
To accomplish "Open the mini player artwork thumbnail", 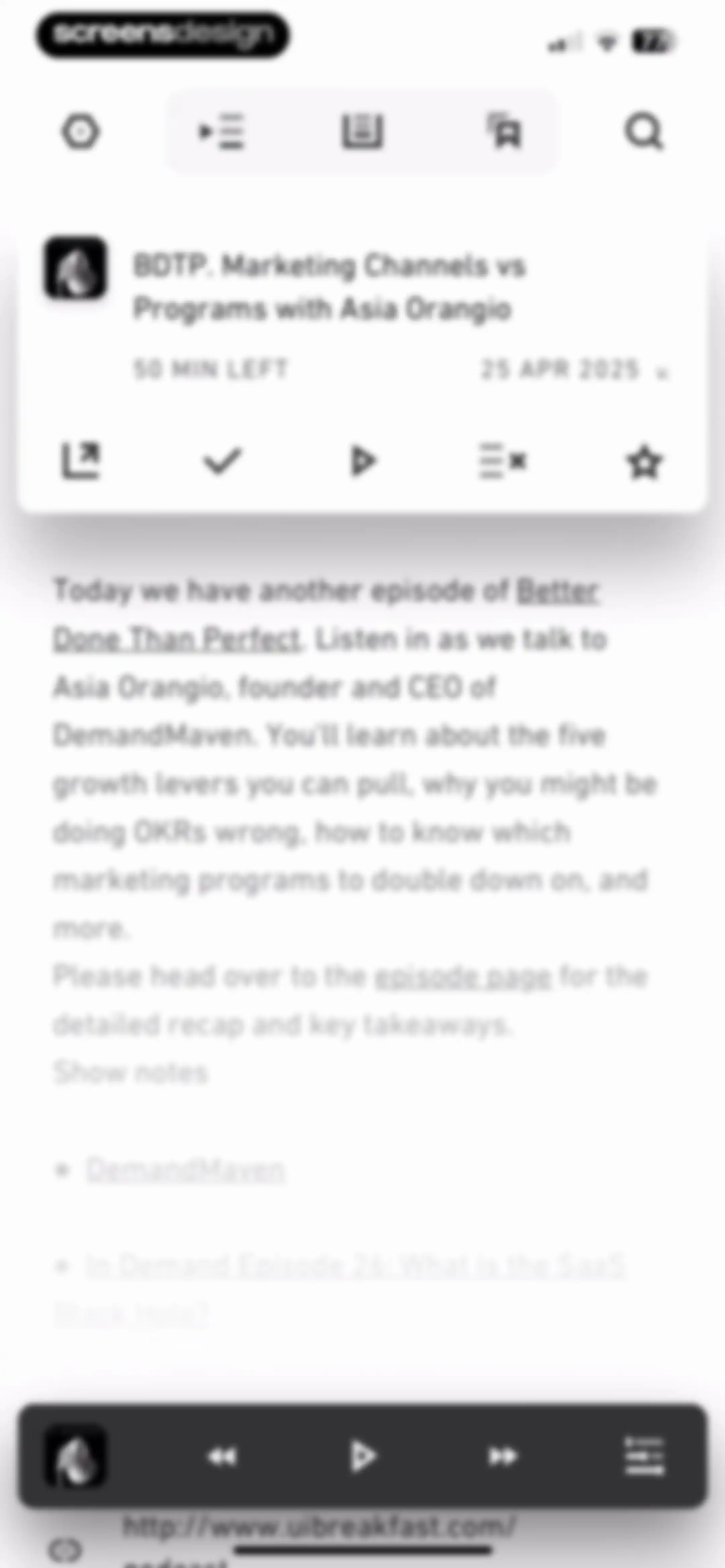I will click(76, 1457).
